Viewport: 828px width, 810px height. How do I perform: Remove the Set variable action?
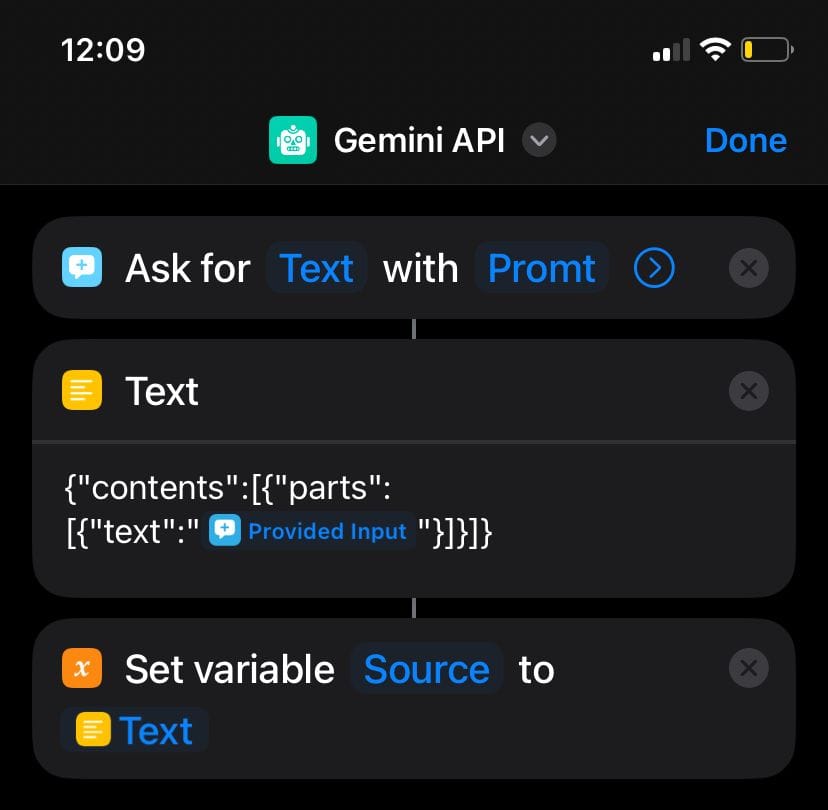(749, 669)
